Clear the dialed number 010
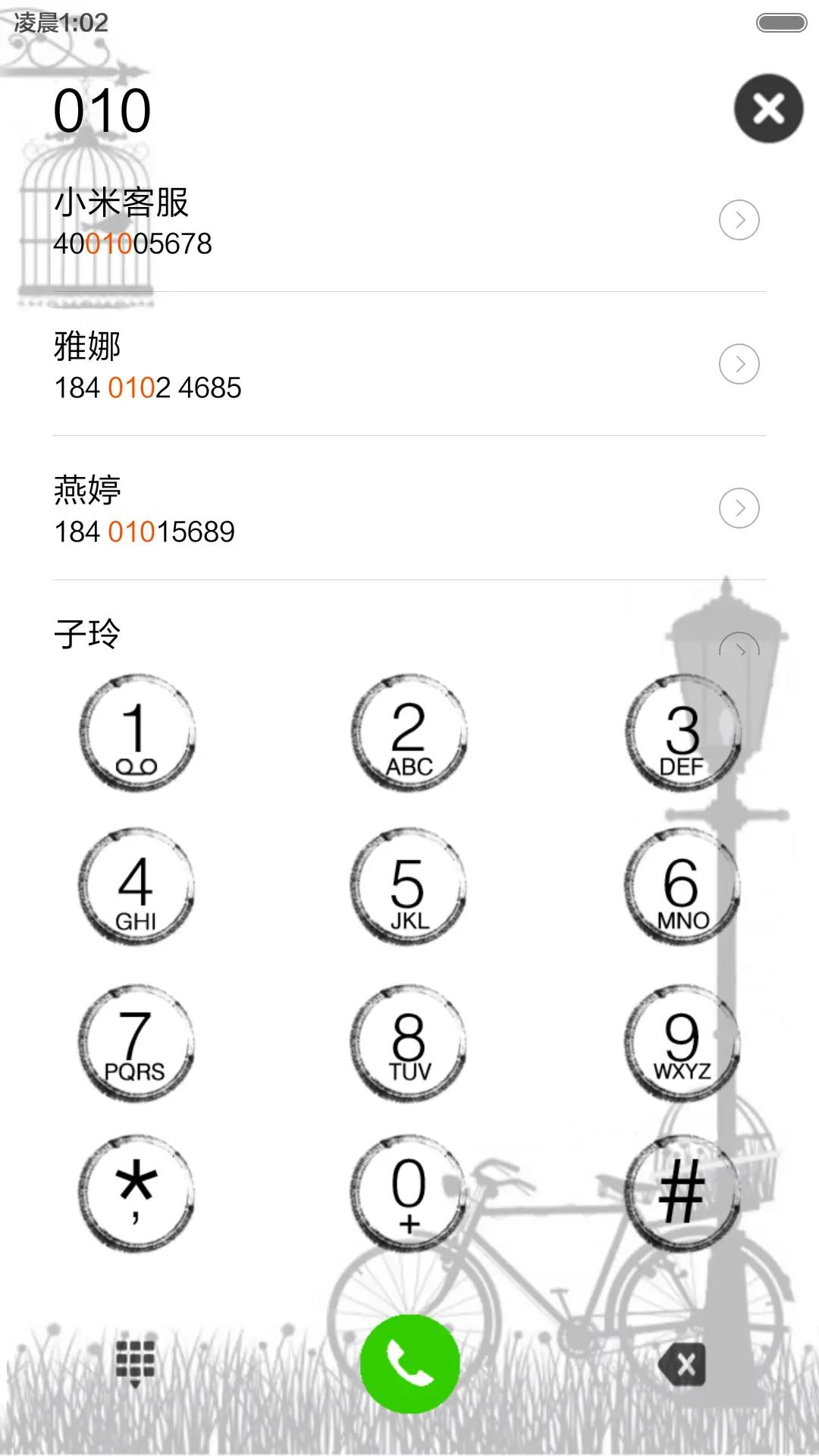Image resolution: width=819 pixels, height=1456 pixels. pos(768,108)
